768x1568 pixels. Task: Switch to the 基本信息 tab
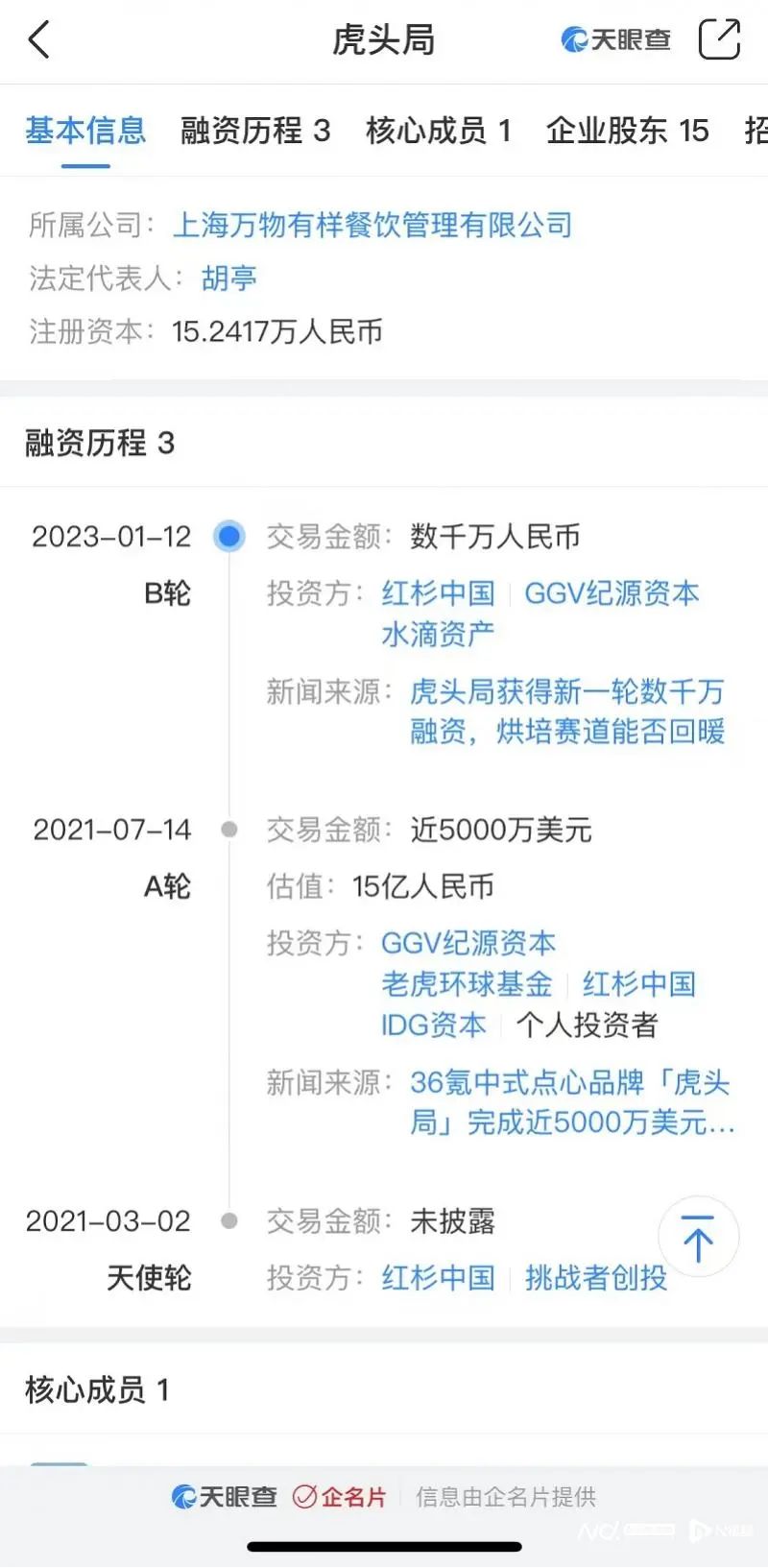85,131
